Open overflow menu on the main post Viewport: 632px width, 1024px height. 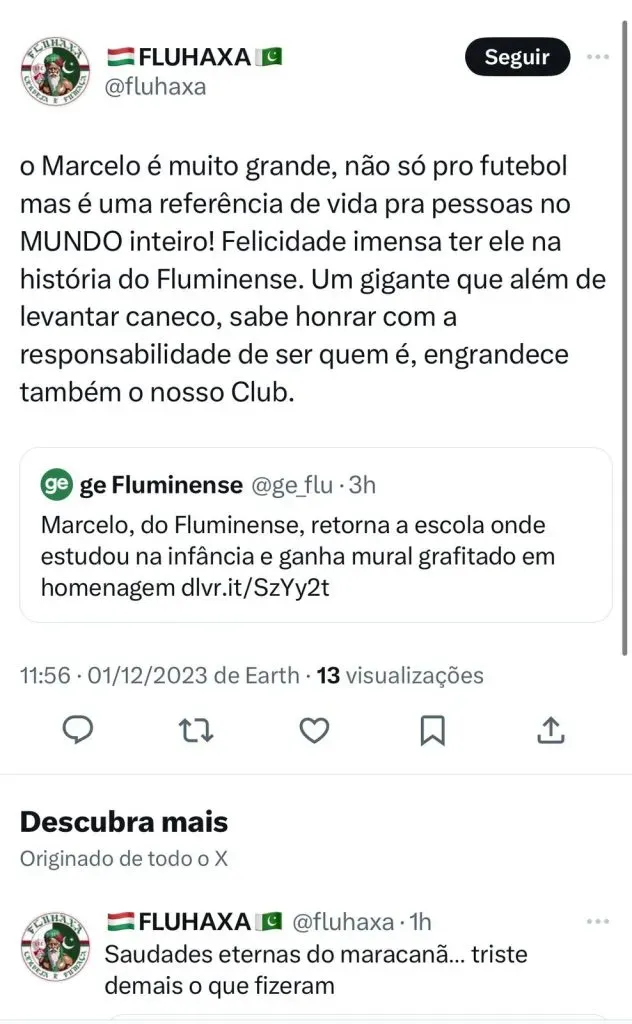click(598, 58)
